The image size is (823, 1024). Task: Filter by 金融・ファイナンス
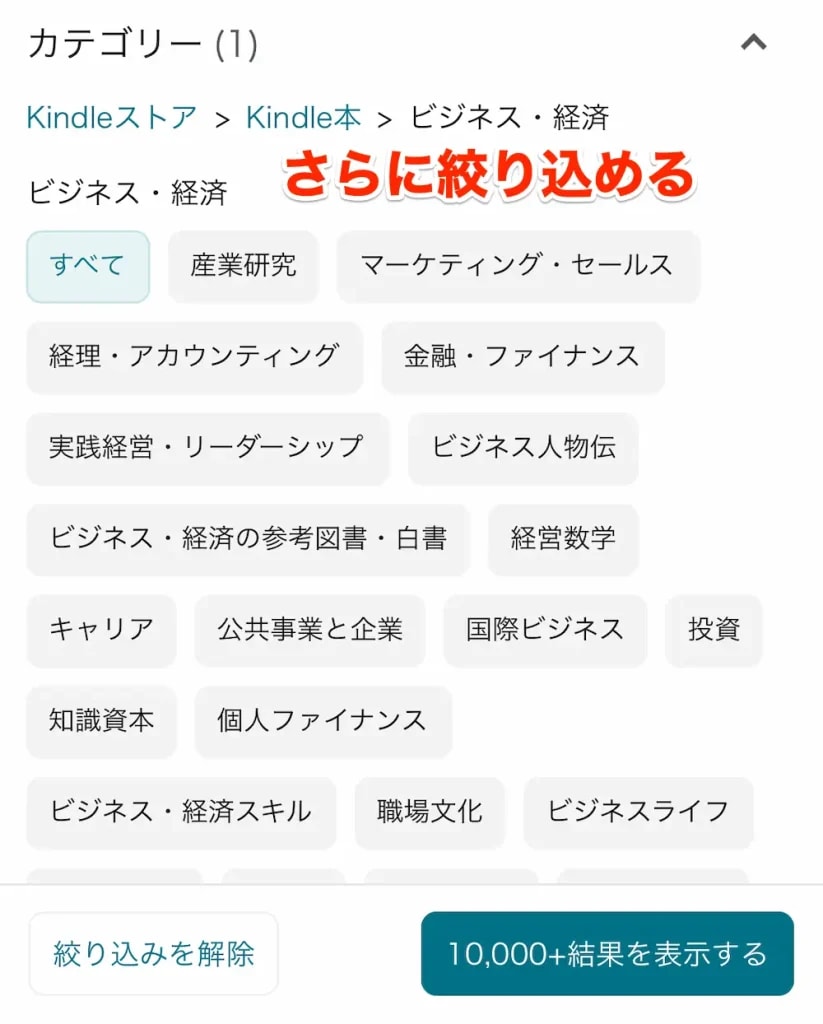tap(522, 357)
